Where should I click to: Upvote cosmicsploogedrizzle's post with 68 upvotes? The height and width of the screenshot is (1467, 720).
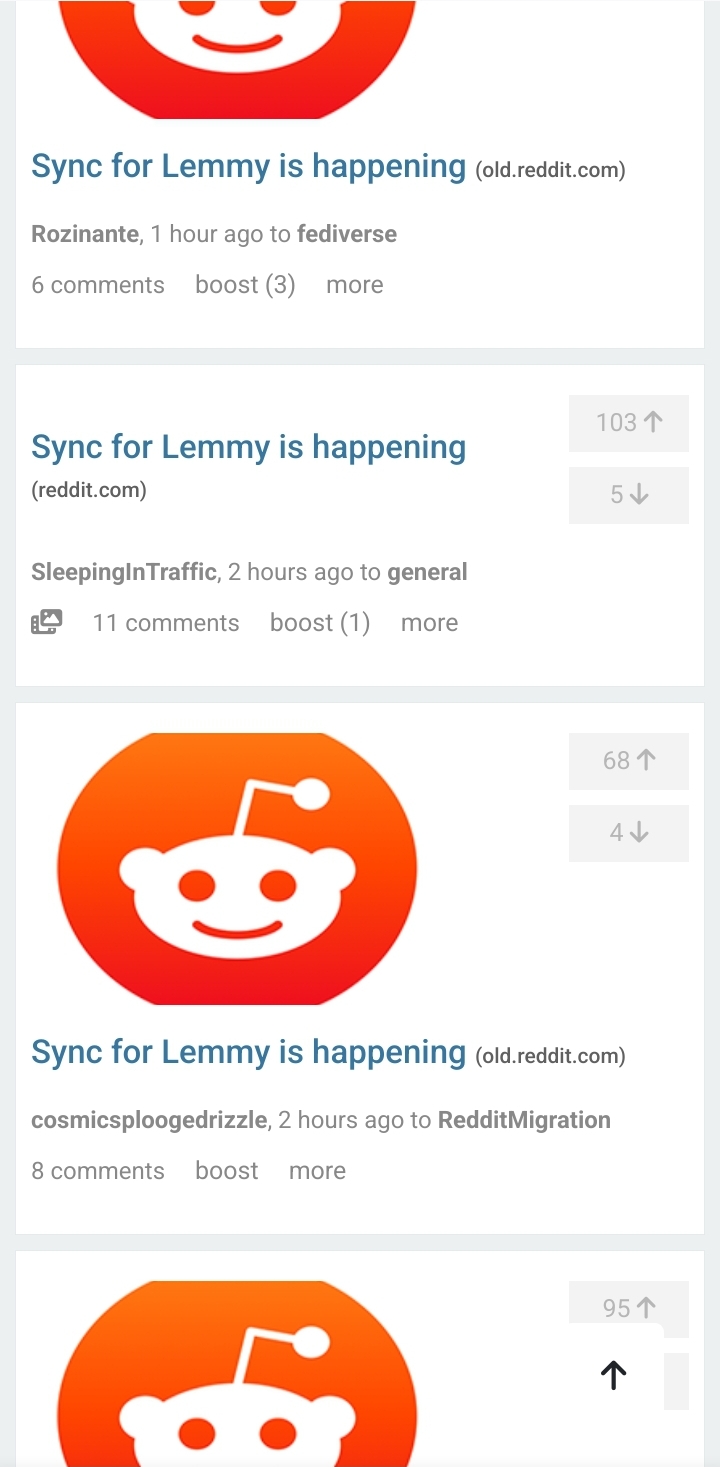[628, 761]
